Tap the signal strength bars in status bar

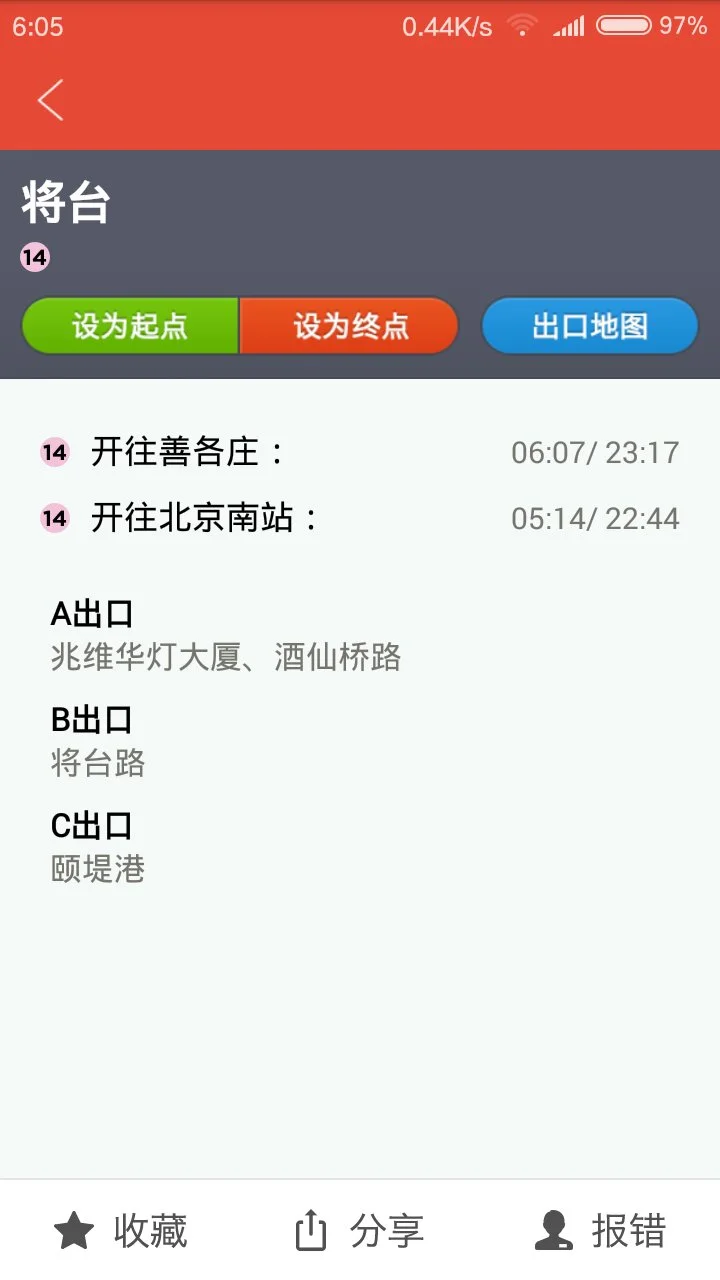pos(570,27)
